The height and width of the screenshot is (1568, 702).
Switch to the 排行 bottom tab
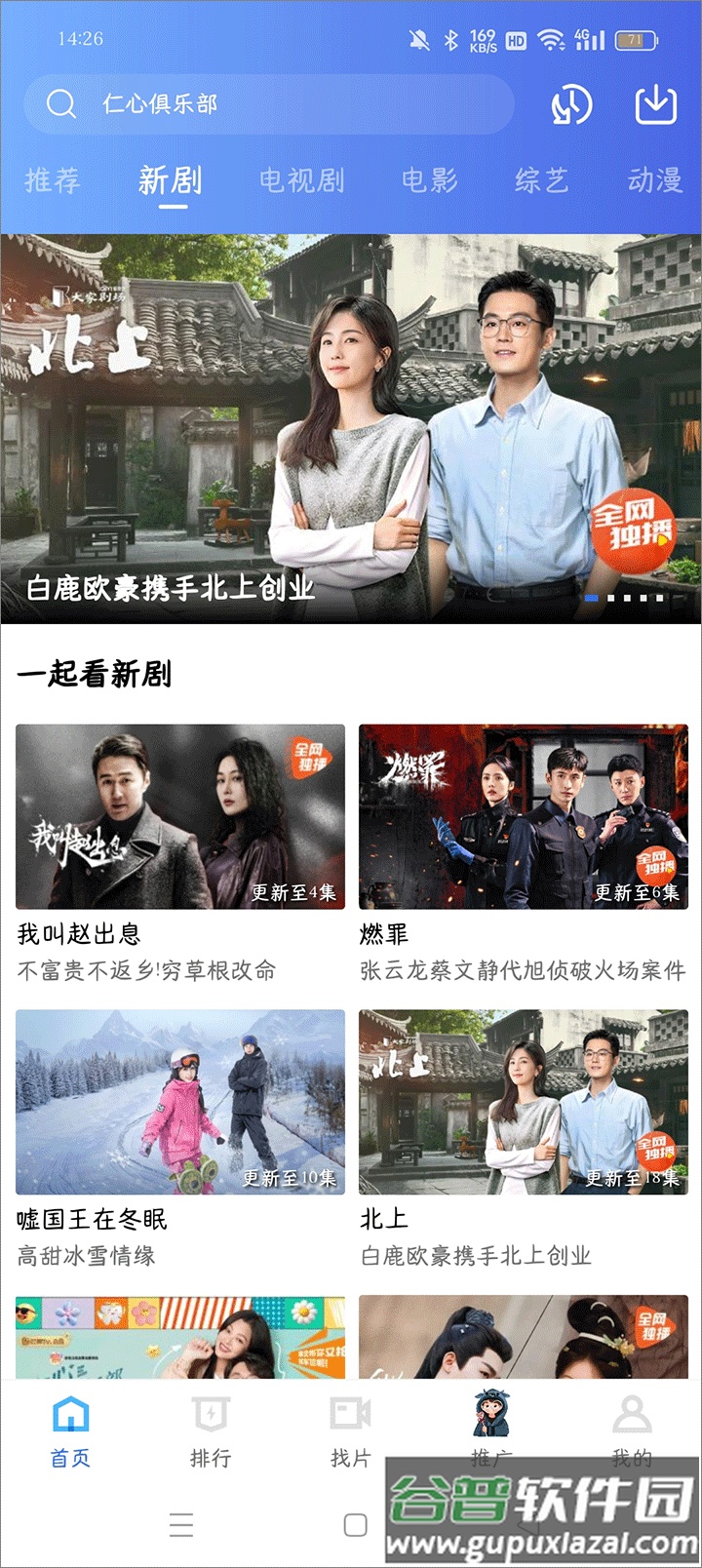point(211,1430)
